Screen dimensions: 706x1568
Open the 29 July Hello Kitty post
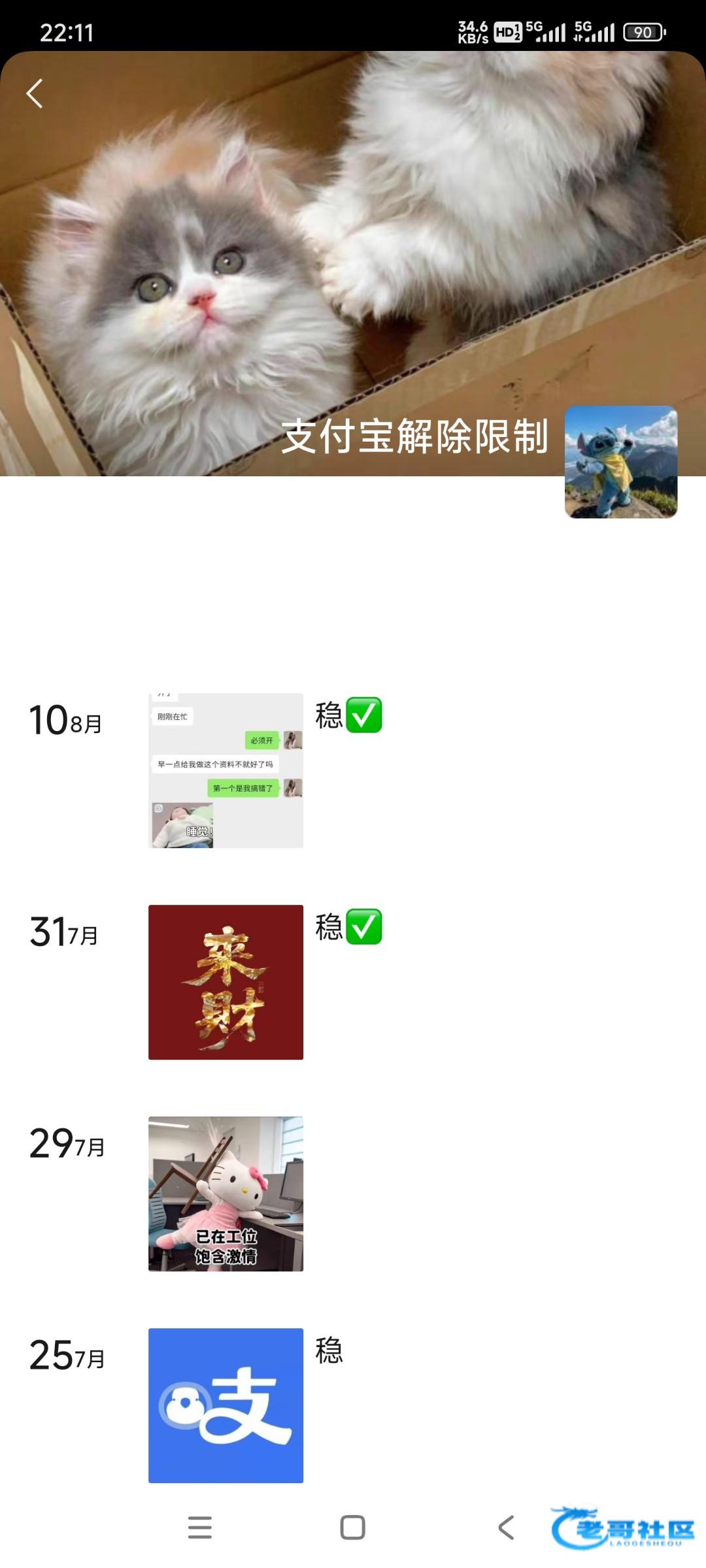226,1194
